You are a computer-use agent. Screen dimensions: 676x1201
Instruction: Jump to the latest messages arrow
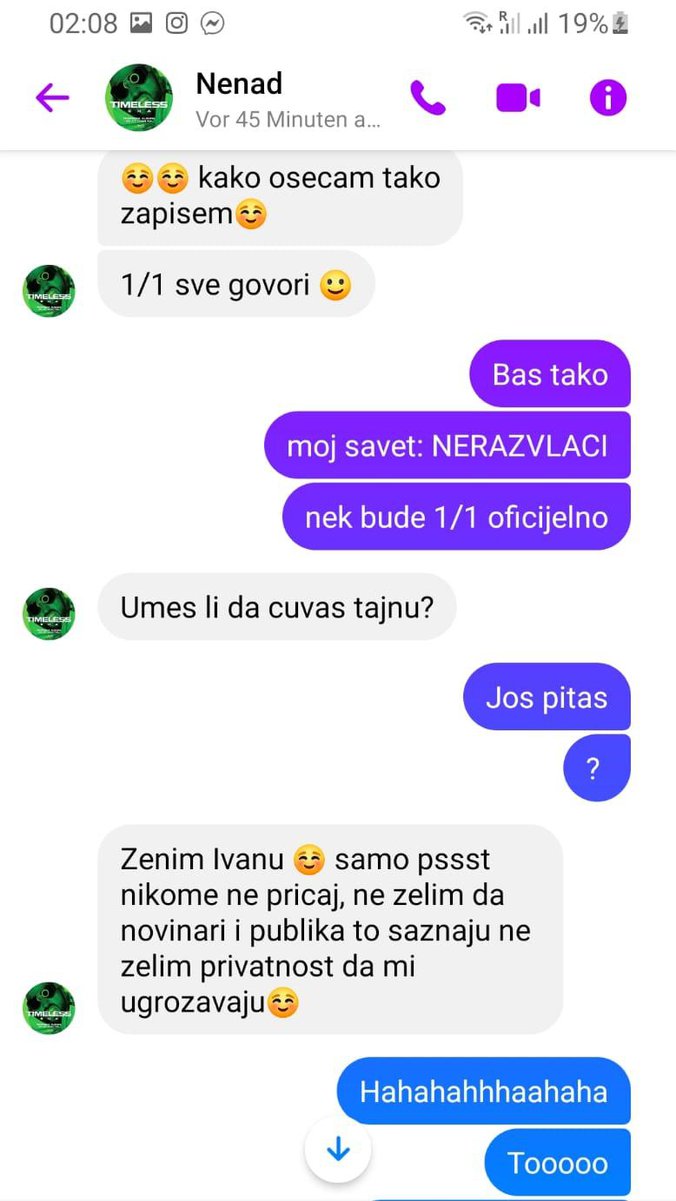click(338, 1151)
